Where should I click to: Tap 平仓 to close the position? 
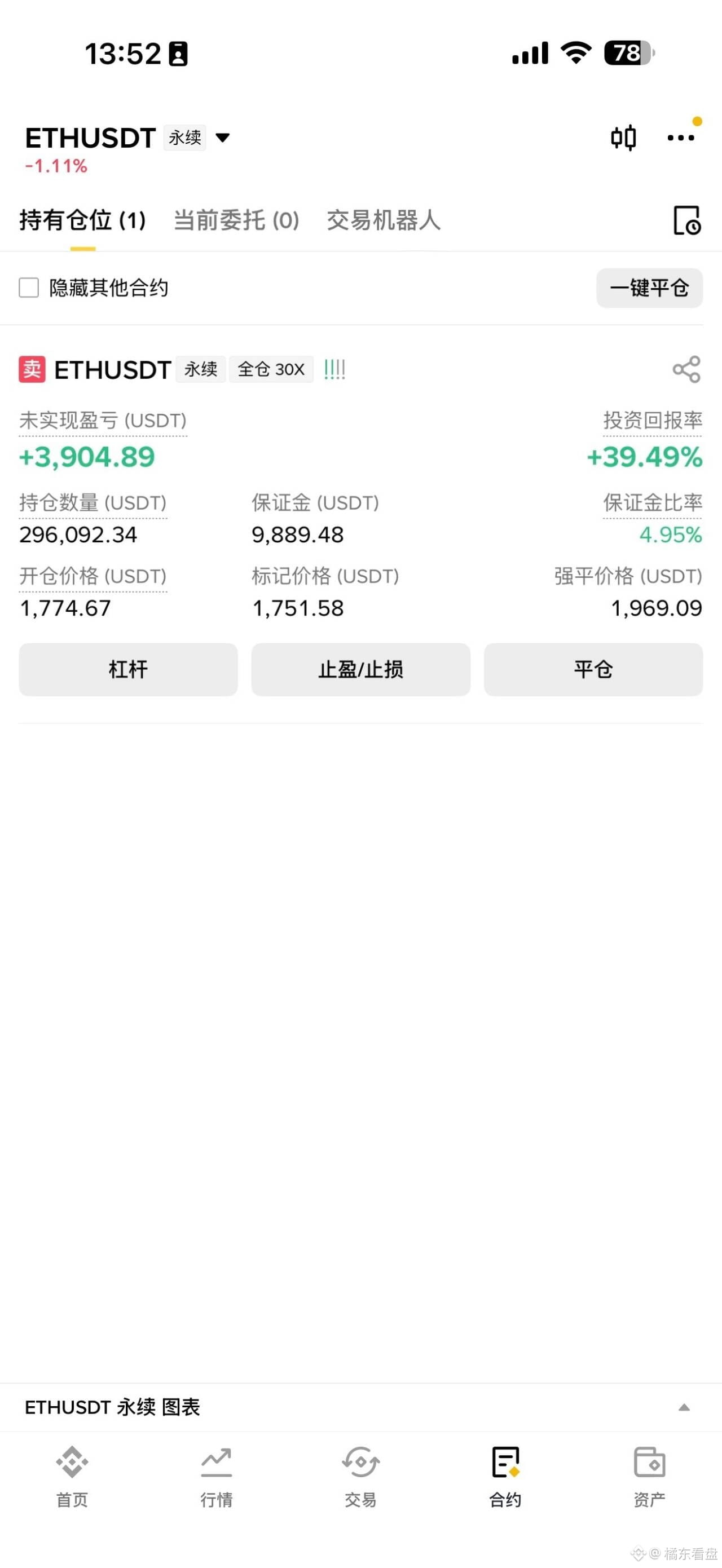(593, 670)
